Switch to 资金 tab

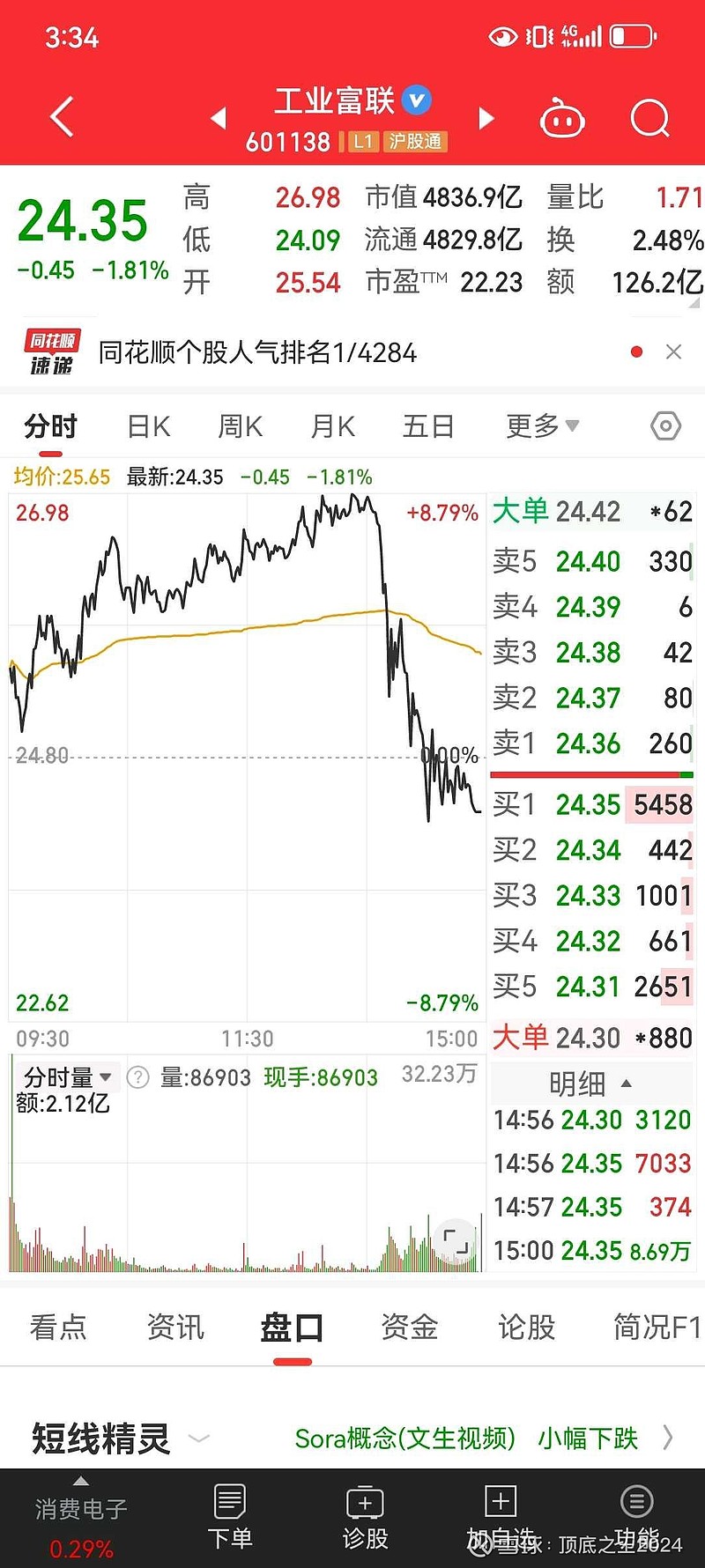point(410,1327)
